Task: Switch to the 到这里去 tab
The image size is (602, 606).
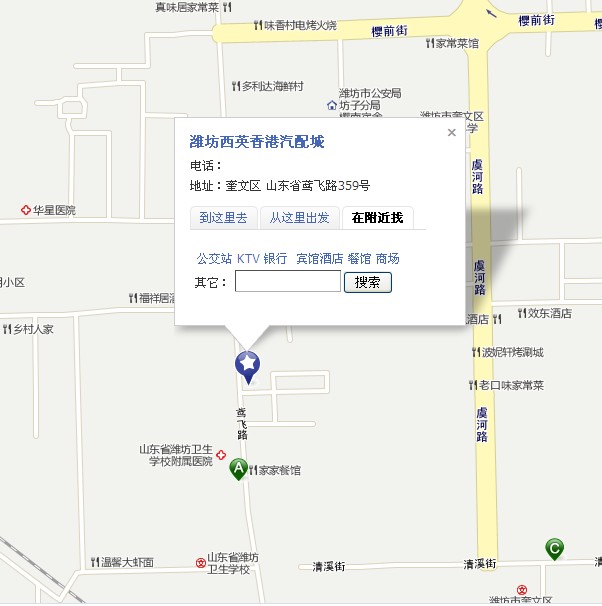Action: 223,218
